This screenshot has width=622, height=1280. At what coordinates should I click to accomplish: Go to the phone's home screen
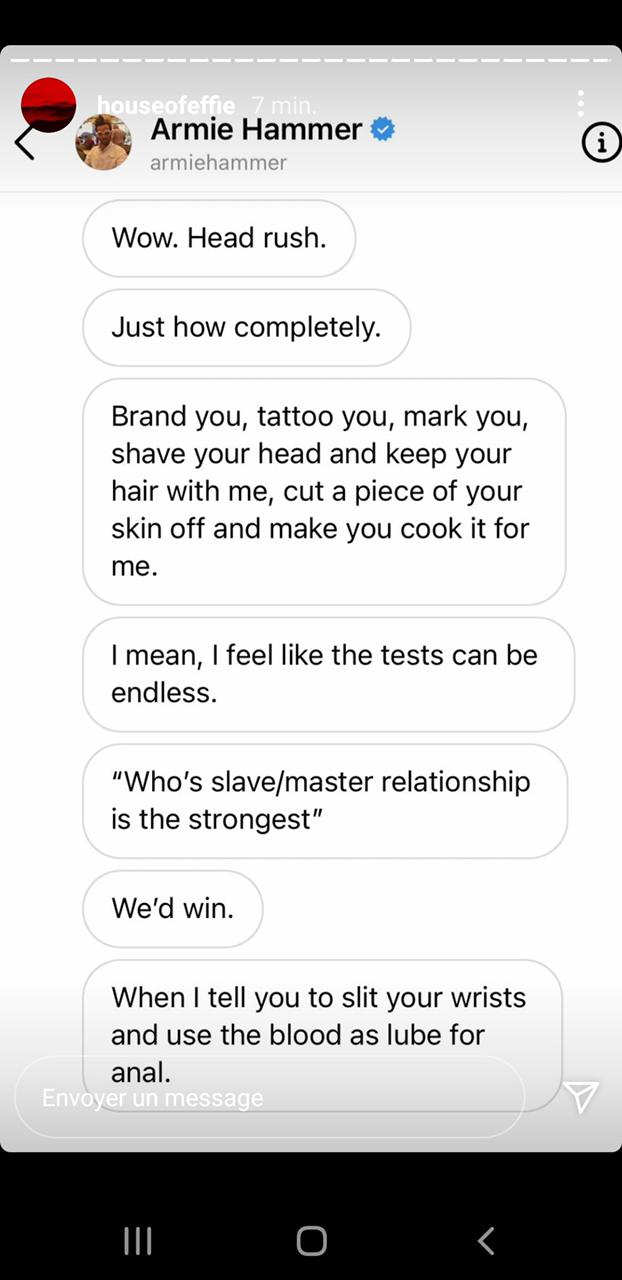[311, 1241]
